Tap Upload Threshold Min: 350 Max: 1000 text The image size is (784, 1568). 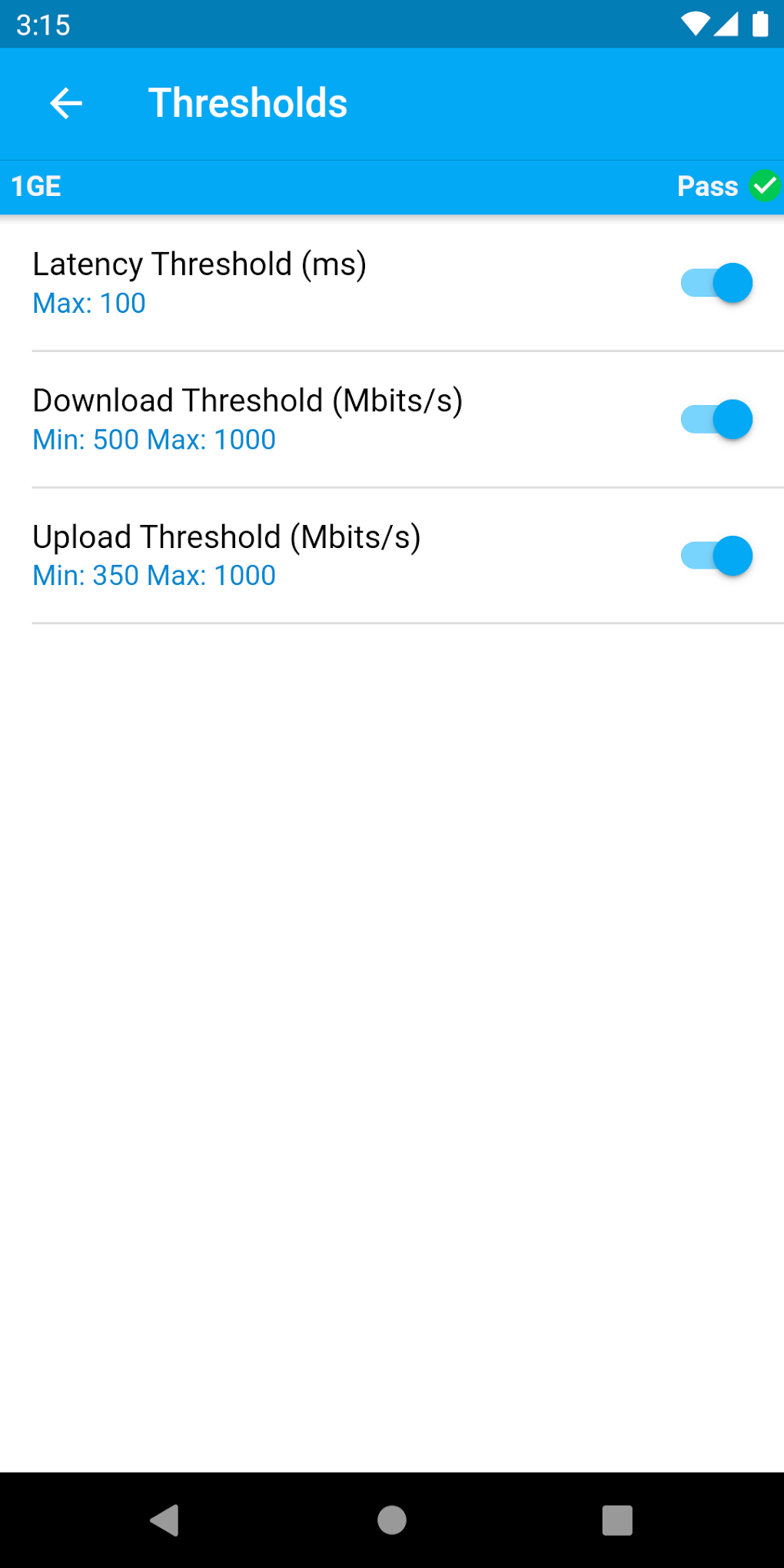pos(153,575)
